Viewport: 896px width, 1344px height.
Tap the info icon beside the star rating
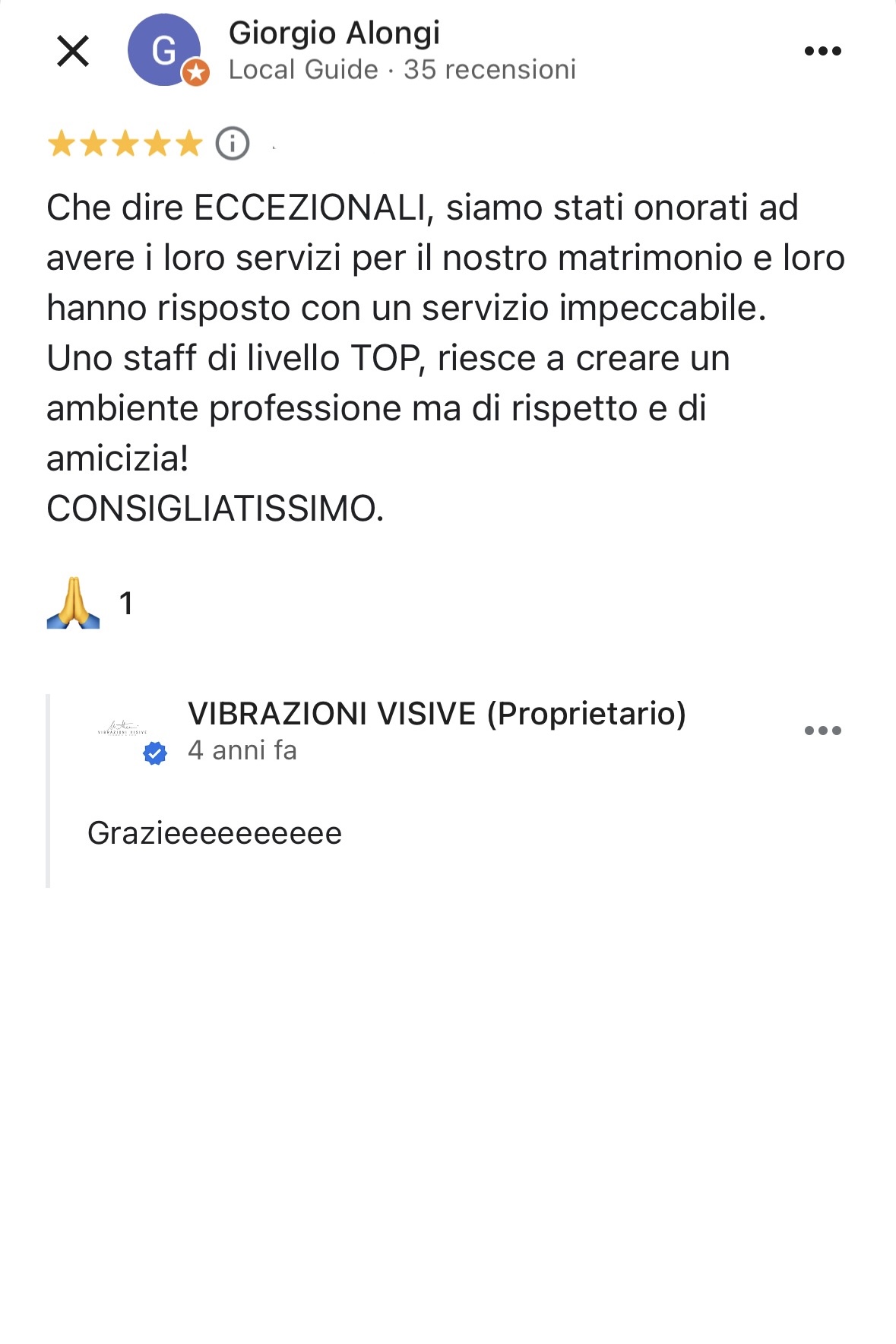232,144
